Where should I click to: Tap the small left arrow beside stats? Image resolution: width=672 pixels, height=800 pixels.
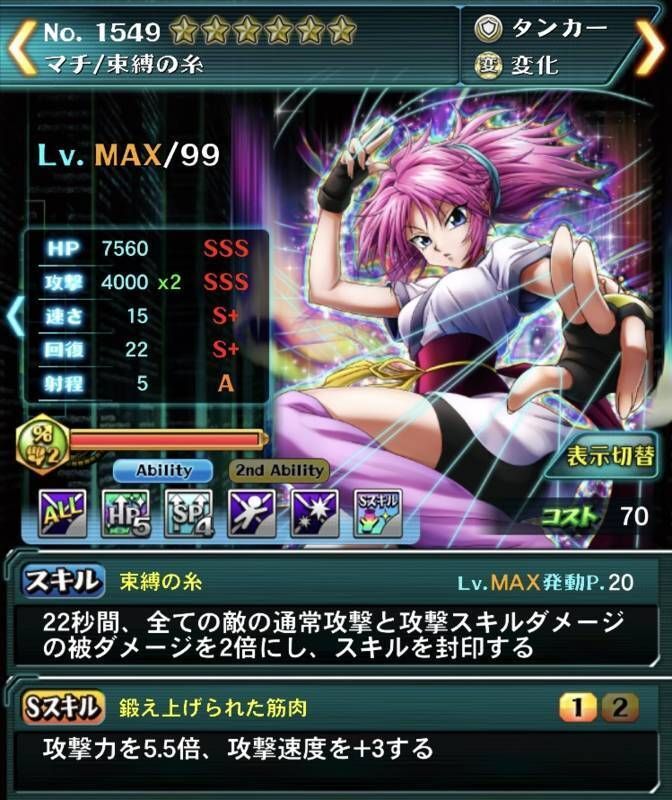point(14,316)
